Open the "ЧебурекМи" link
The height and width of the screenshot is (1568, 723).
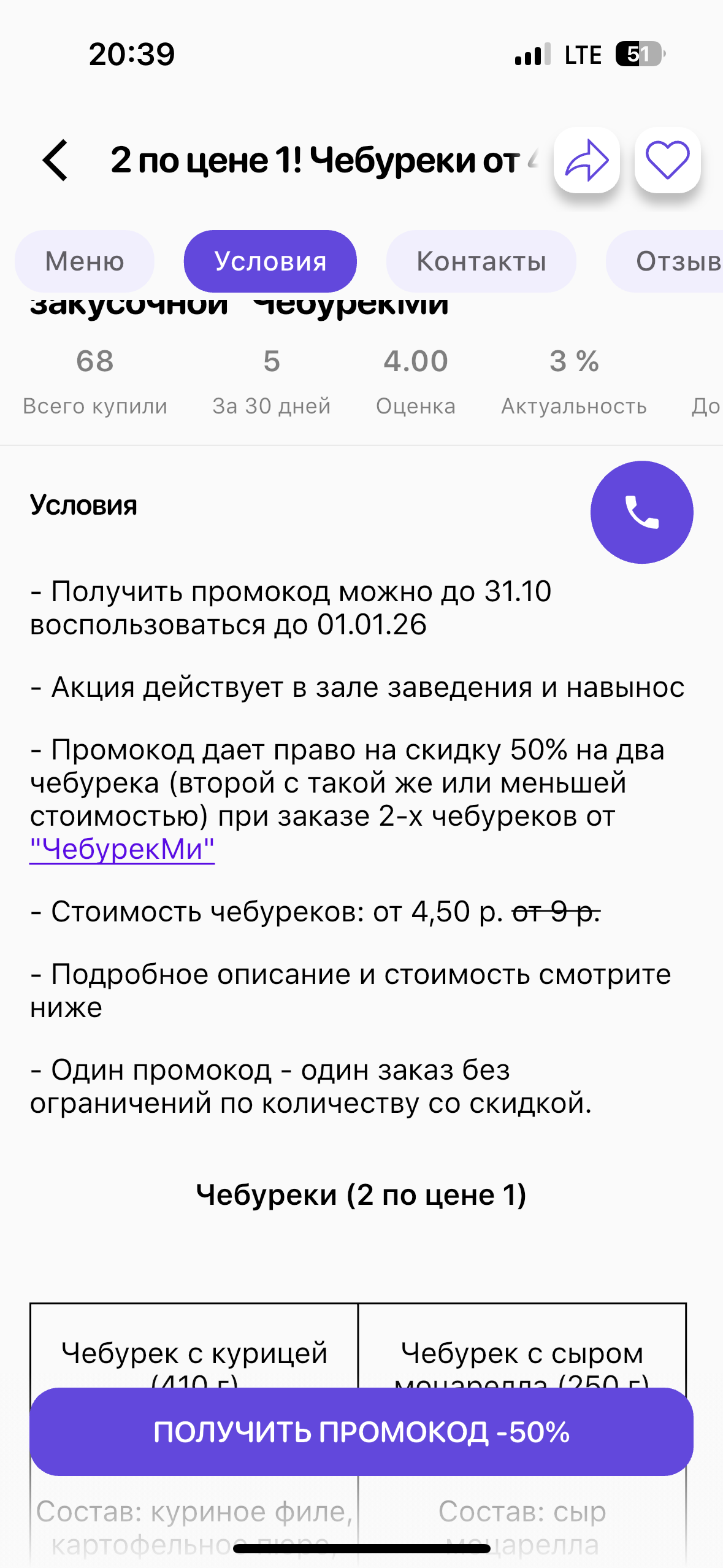pyautogui.click(x=122, y=850)
